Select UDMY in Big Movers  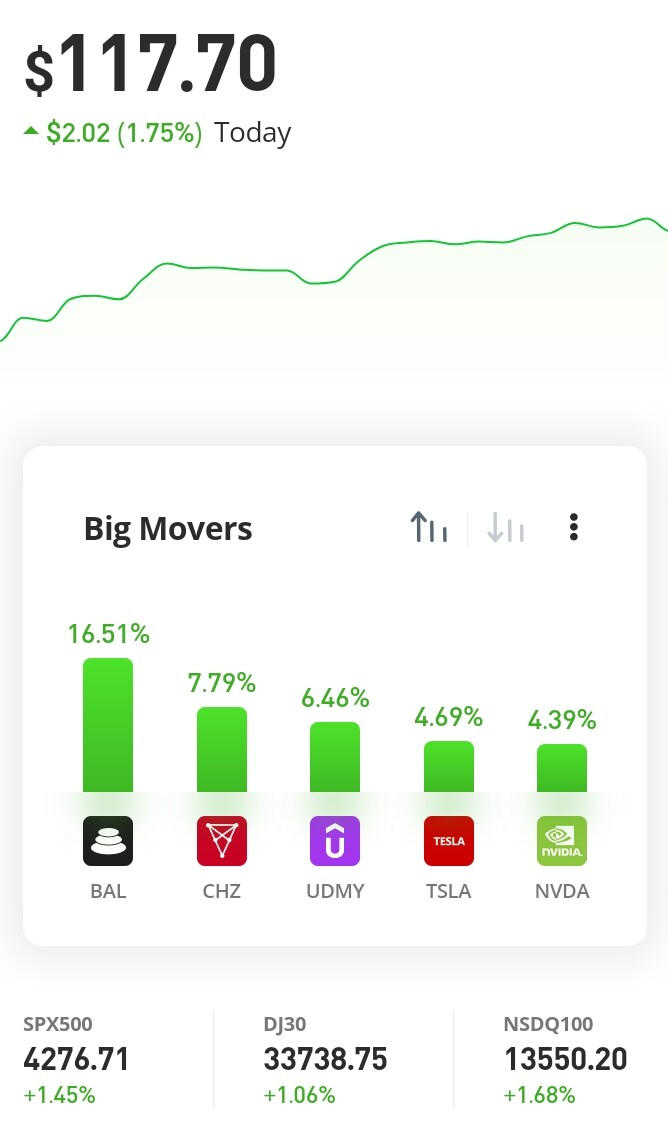pos(335,841)
